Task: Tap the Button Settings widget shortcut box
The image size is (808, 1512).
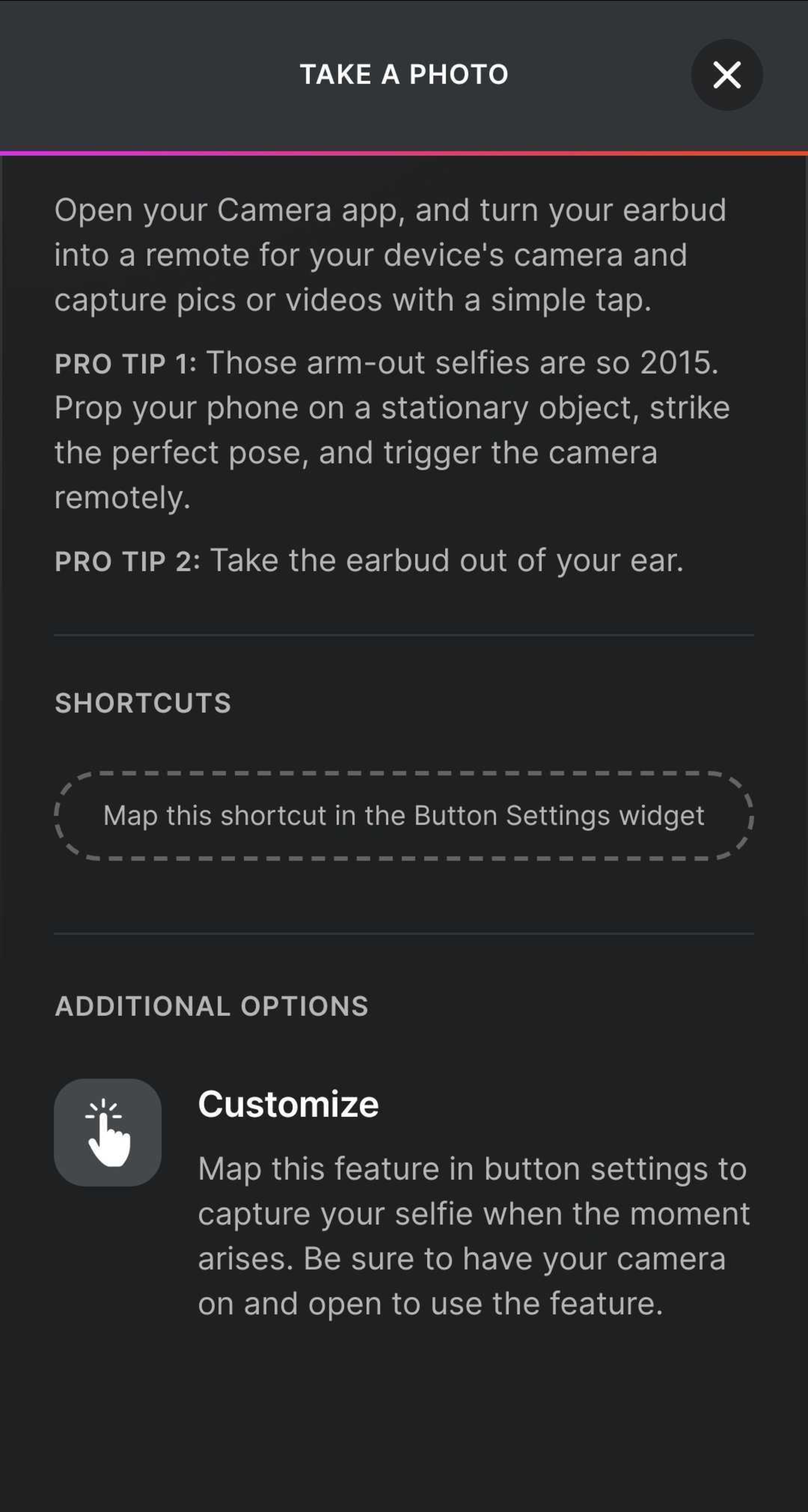Action: click(404, 816)
